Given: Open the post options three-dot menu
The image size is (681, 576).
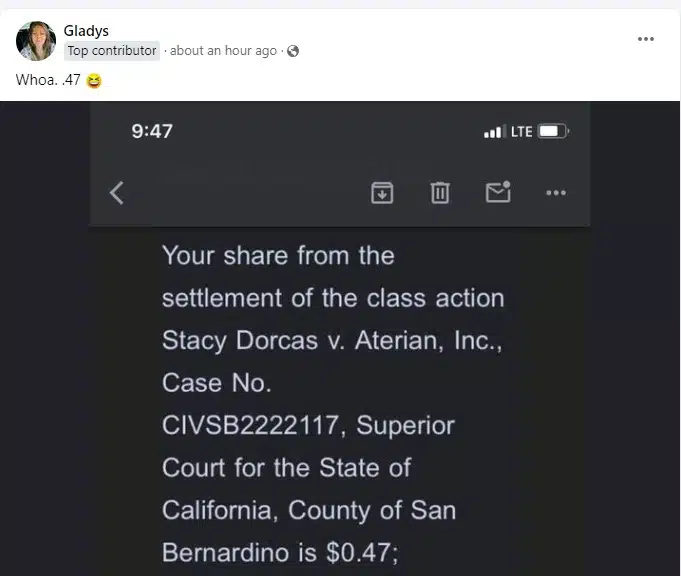Looking at the screenshot, I should 646,39.
